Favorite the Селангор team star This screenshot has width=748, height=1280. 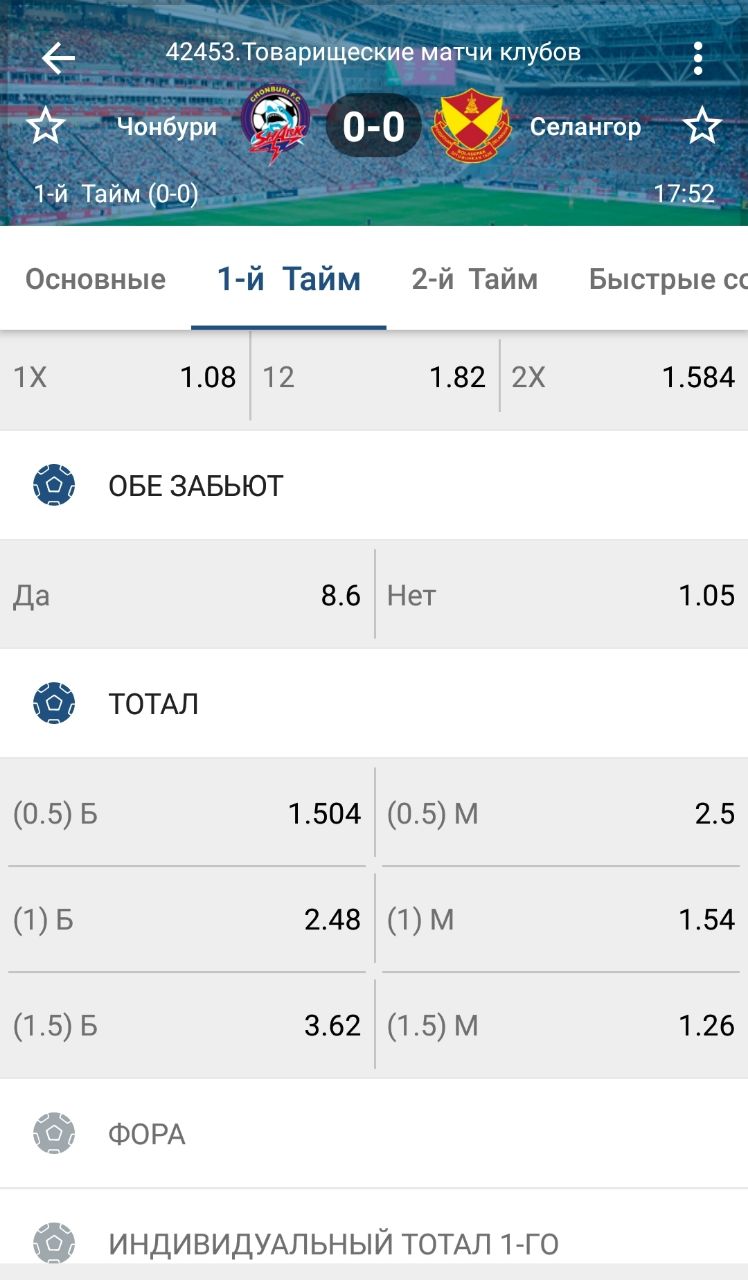pos(702,127)
